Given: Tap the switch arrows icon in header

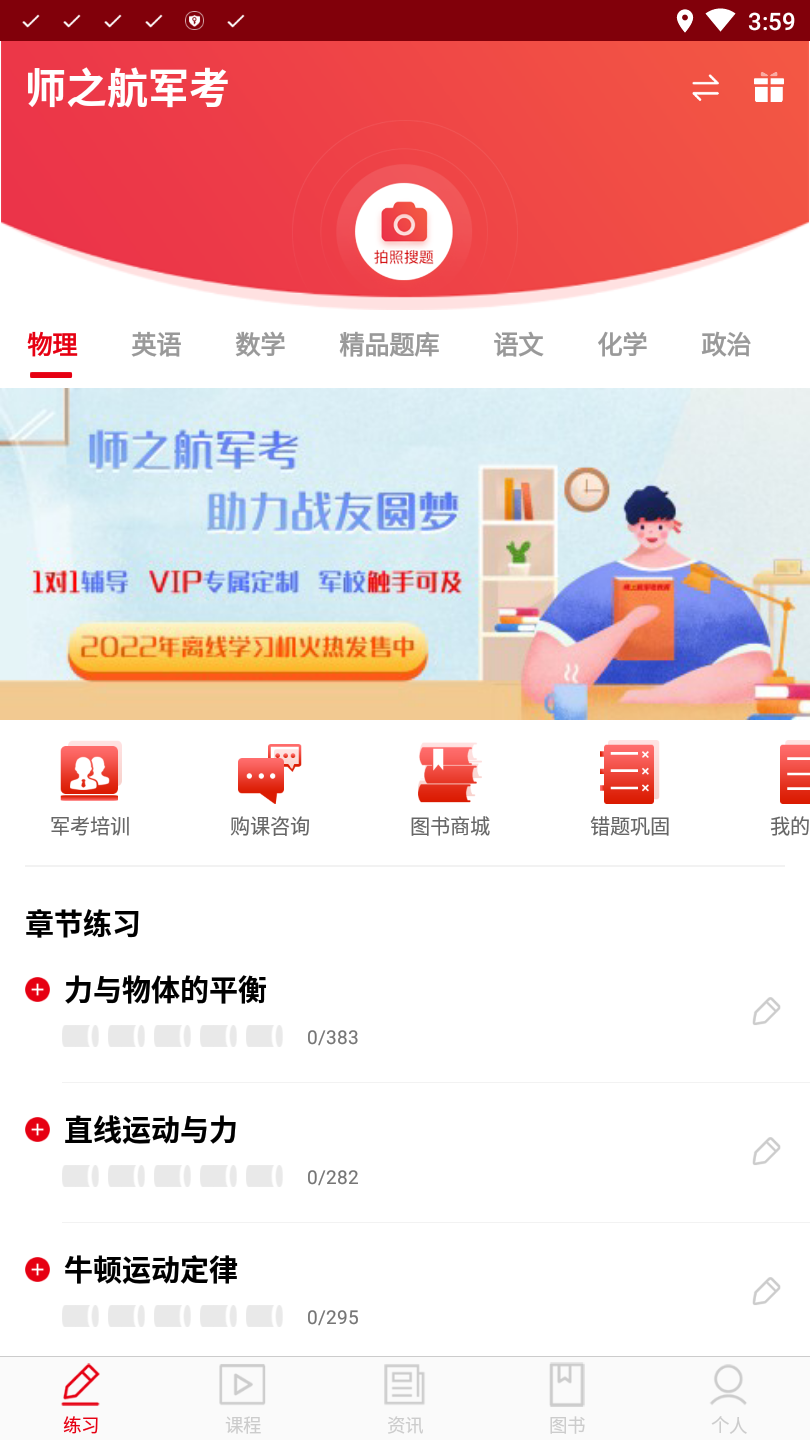Looking at the screenshot, I should [705, 89].
